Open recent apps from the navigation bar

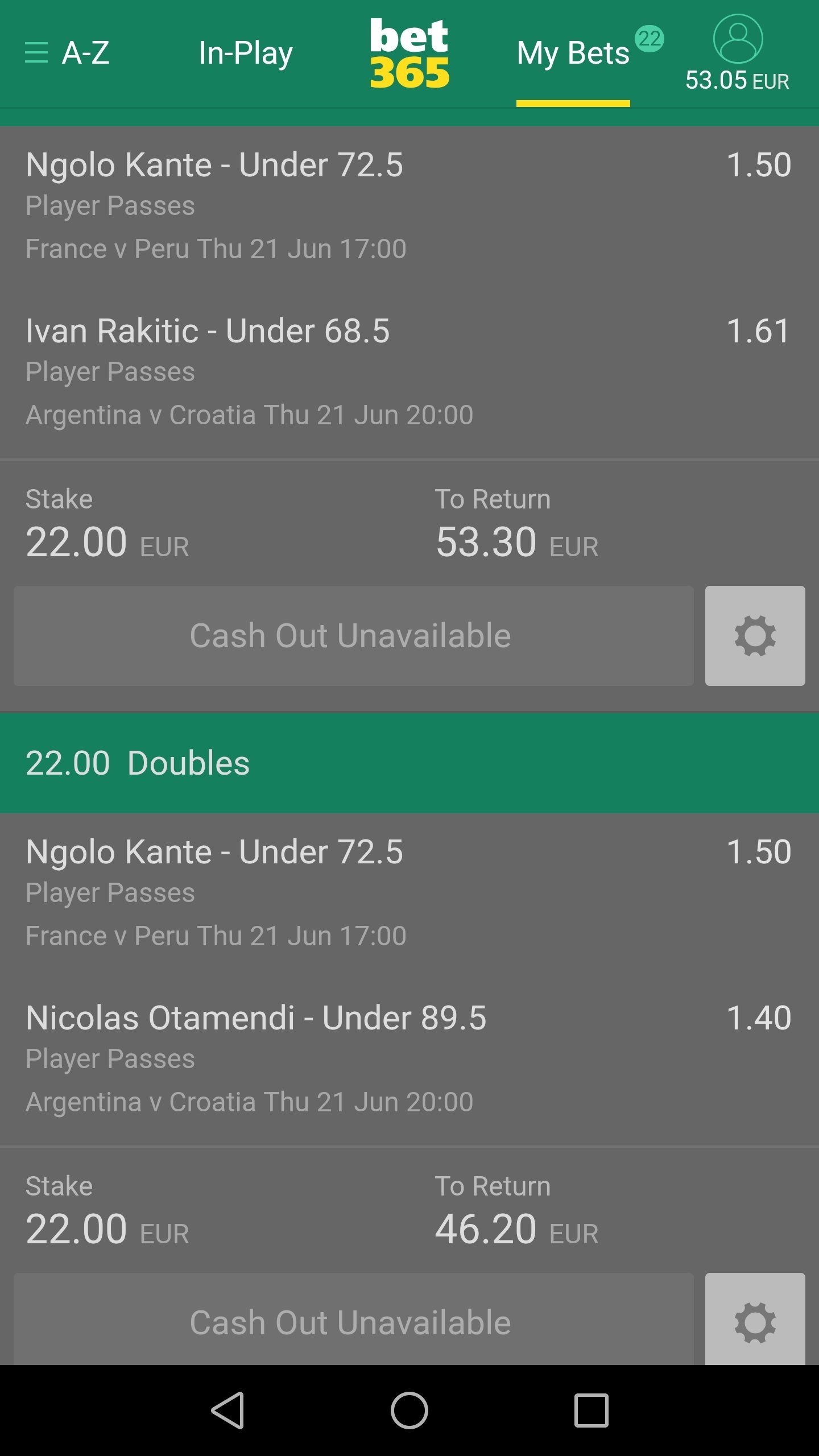[591, 1410]
